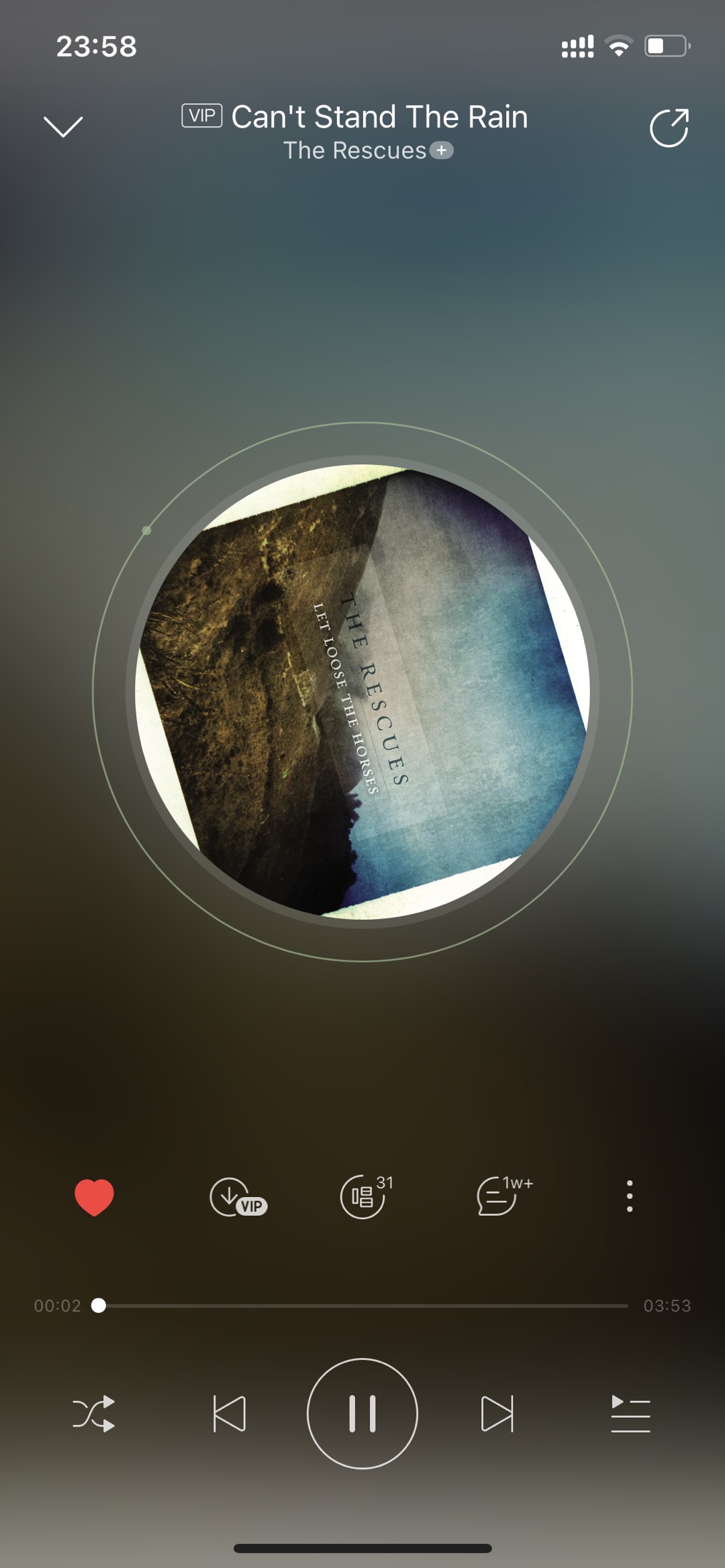Follow The Rescues with the plus badge
This screenshot has height=1568, width=725.
click(442, 150)
